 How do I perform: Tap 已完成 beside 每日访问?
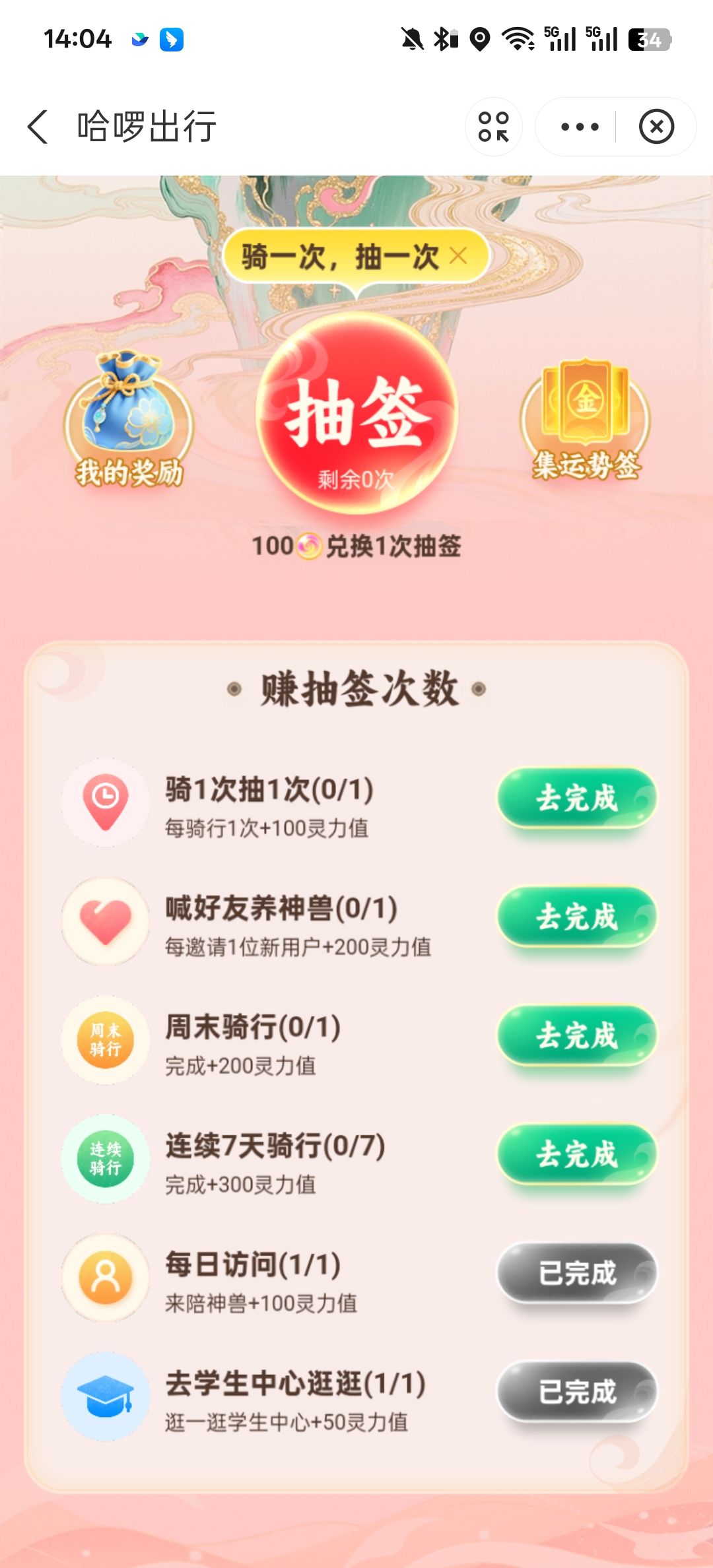pos(577,1274)
